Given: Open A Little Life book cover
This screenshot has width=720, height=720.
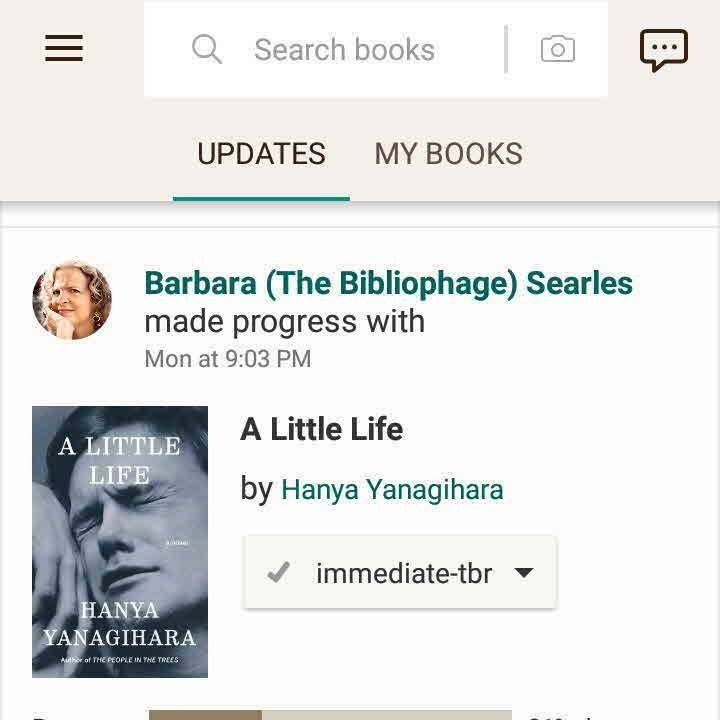Looking at the screenshot, I should point(120,541).
